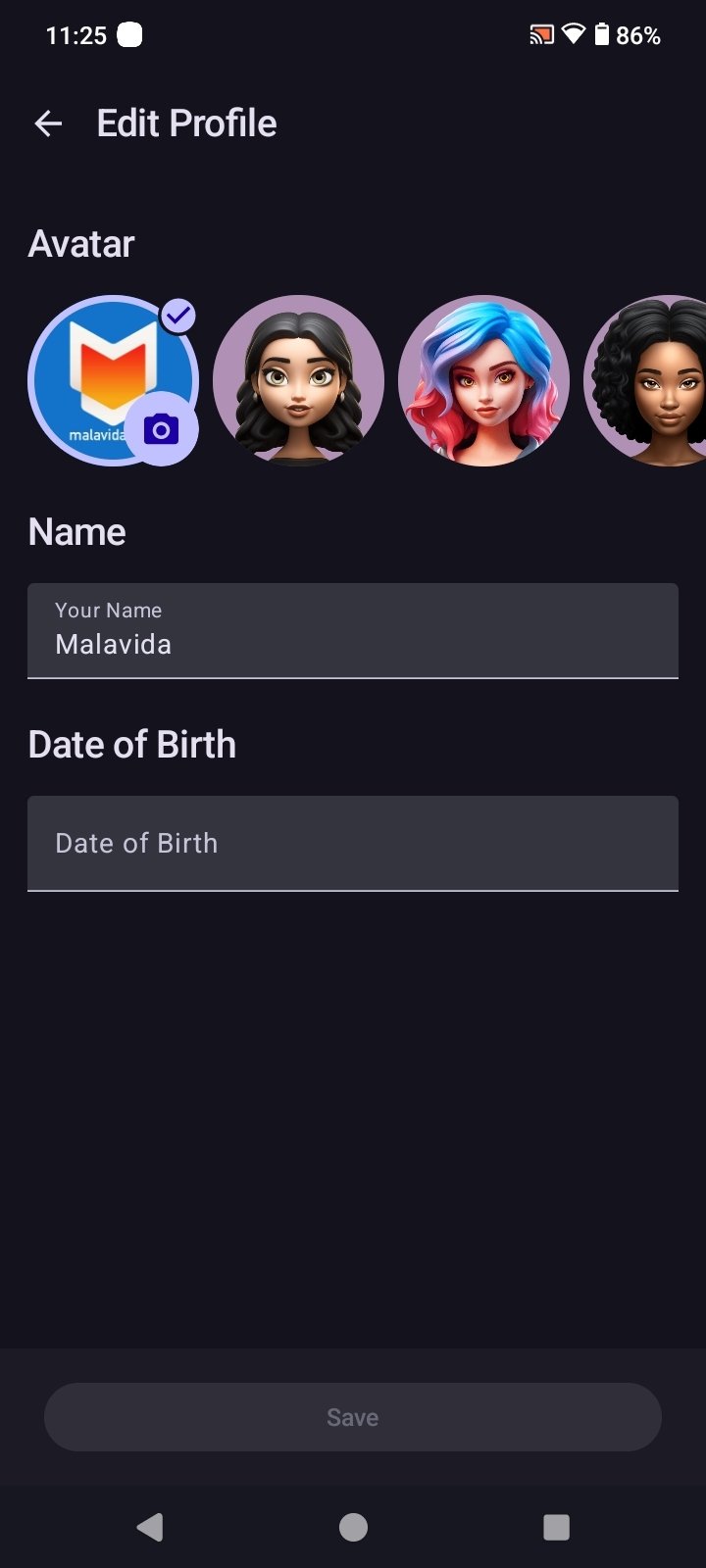Go back from Edit Profile
The image size is (706, 1568).
point(48,123)
